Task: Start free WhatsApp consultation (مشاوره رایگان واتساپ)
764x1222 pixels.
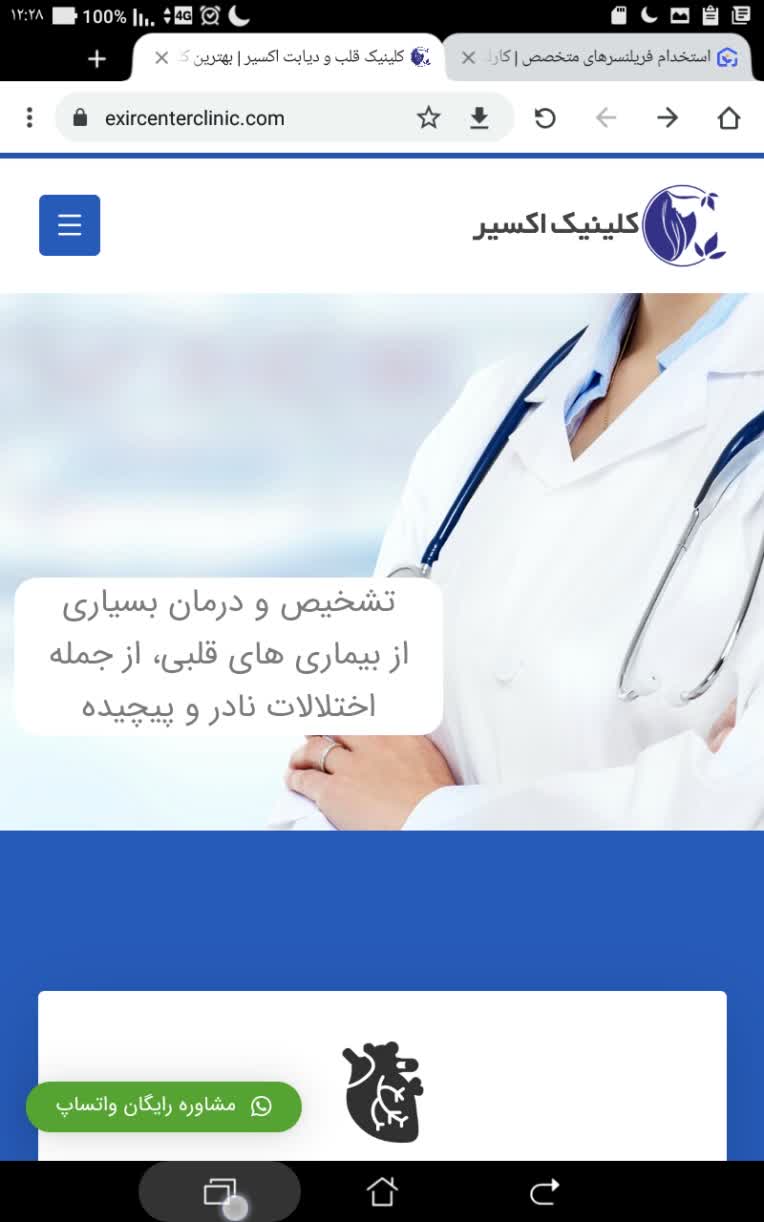Action: pos(163,1106)
